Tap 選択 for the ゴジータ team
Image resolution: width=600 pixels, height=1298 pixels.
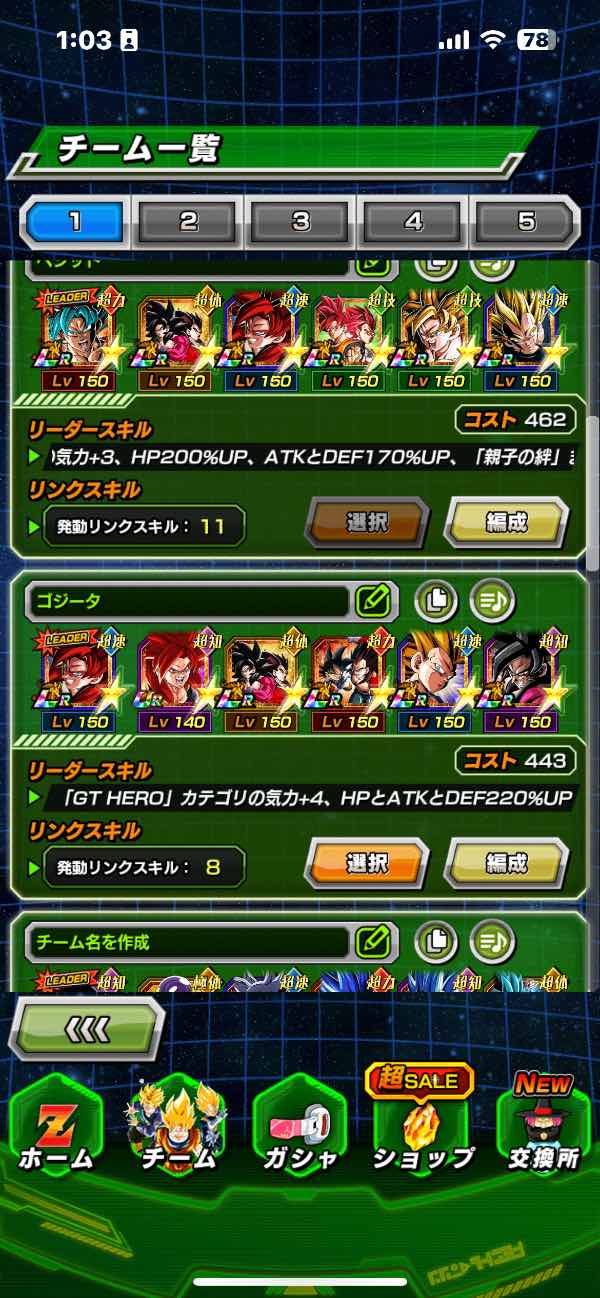[366, 863]
